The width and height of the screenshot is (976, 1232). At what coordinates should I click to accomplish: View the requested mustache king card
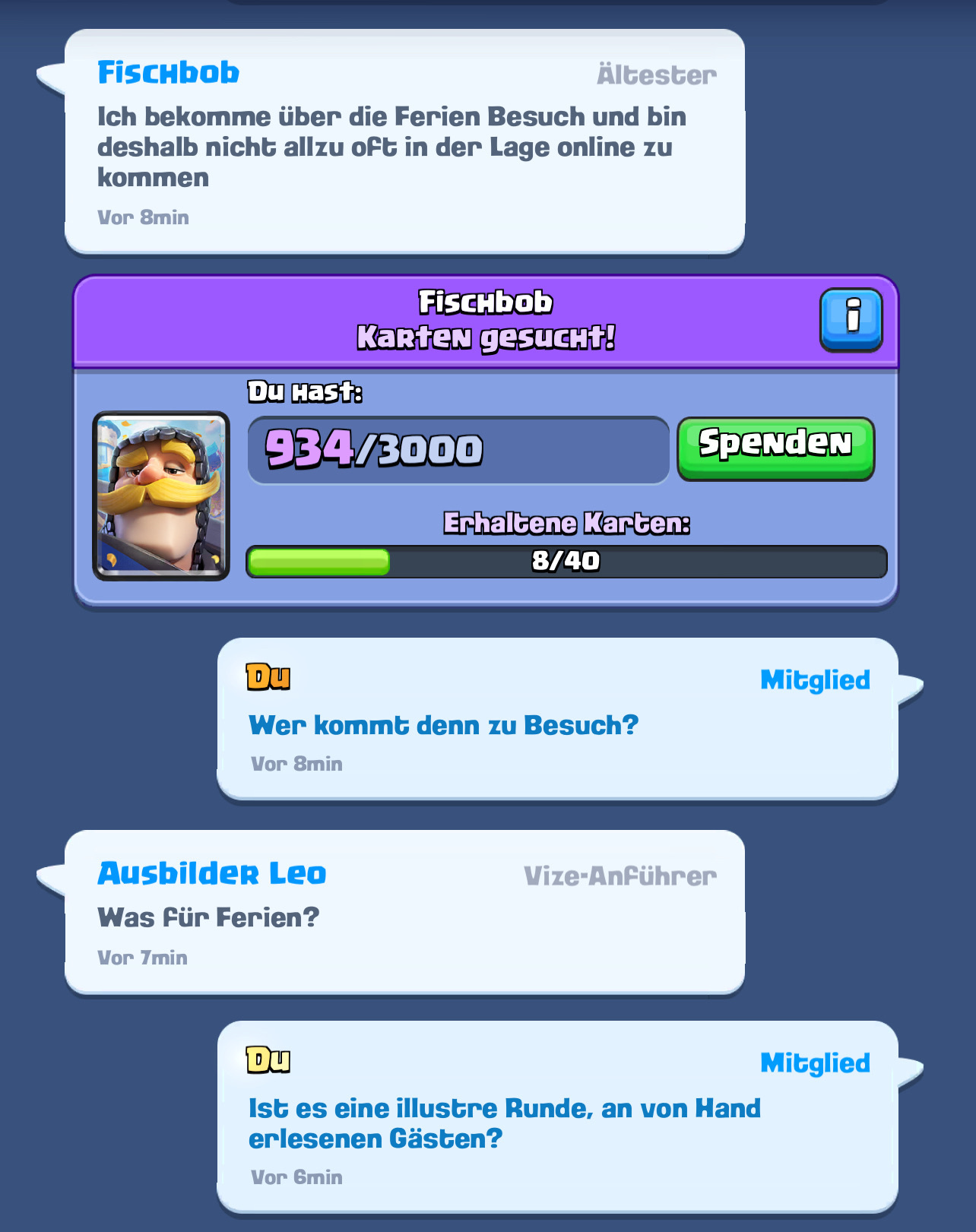pos(161,496)
